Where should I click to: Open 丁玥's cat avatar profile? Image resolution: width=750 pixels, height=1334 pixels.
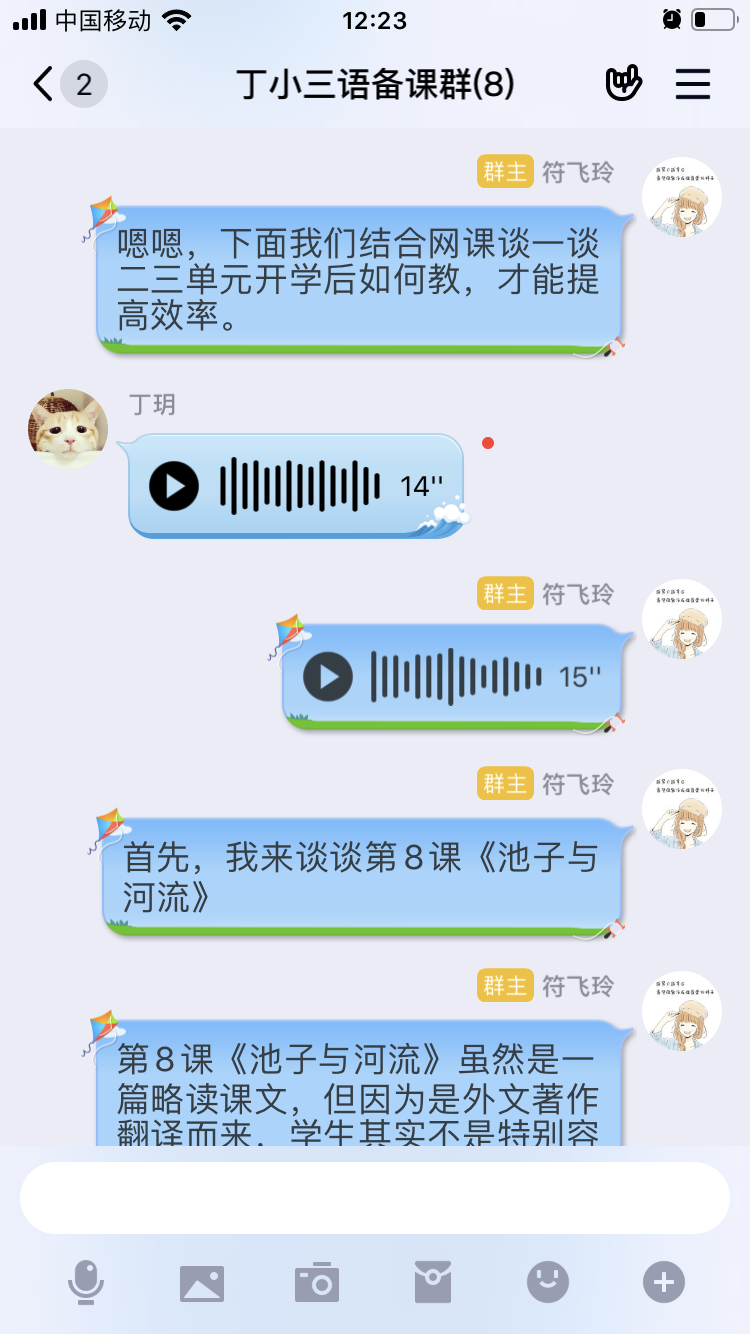click(68, 428)
